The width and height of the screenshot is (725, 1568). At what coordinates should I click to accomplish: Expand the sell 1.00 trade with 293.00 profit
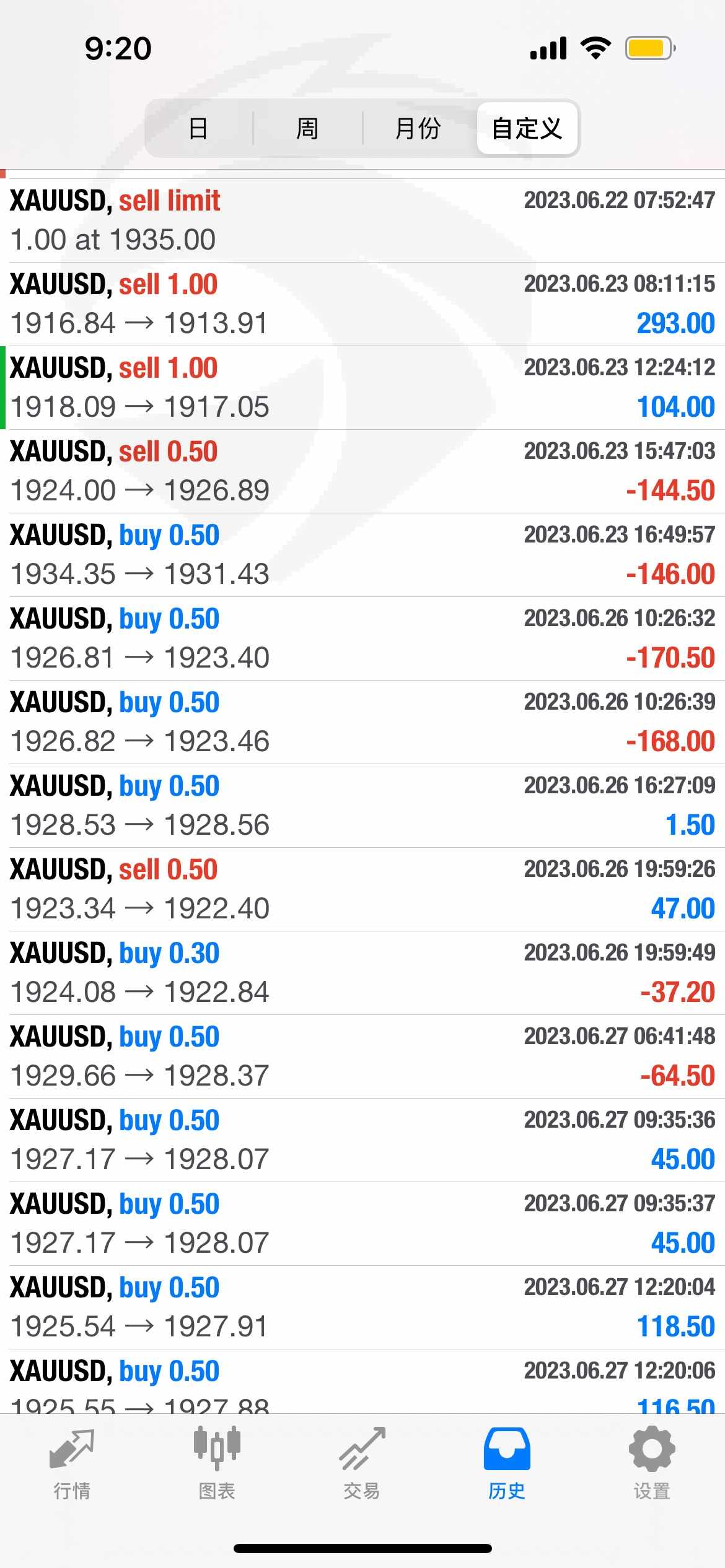362,304
